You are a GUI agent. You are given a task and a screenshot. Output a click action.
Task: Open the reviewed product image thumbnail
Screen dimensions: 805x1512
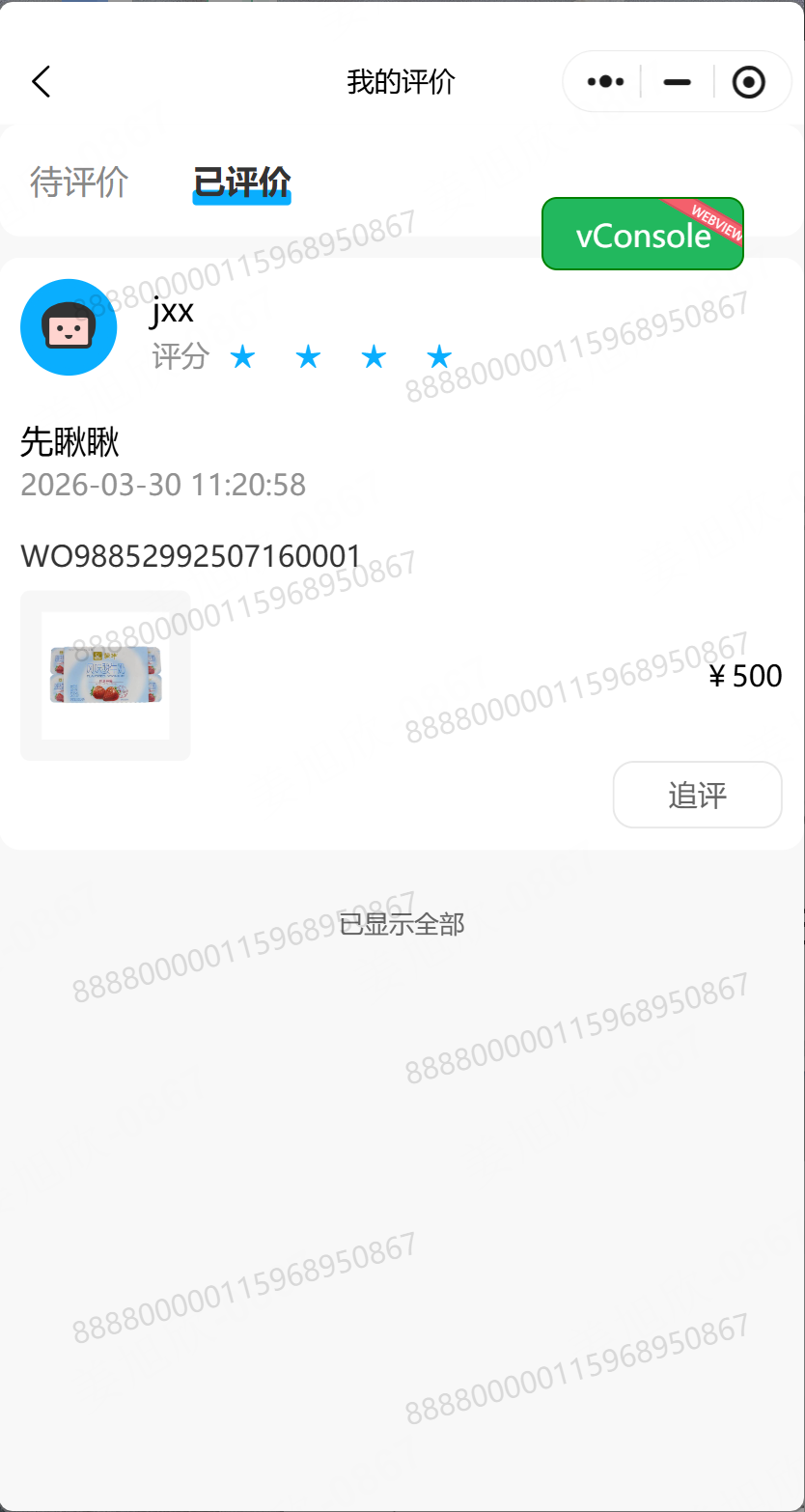pos(105,675)
